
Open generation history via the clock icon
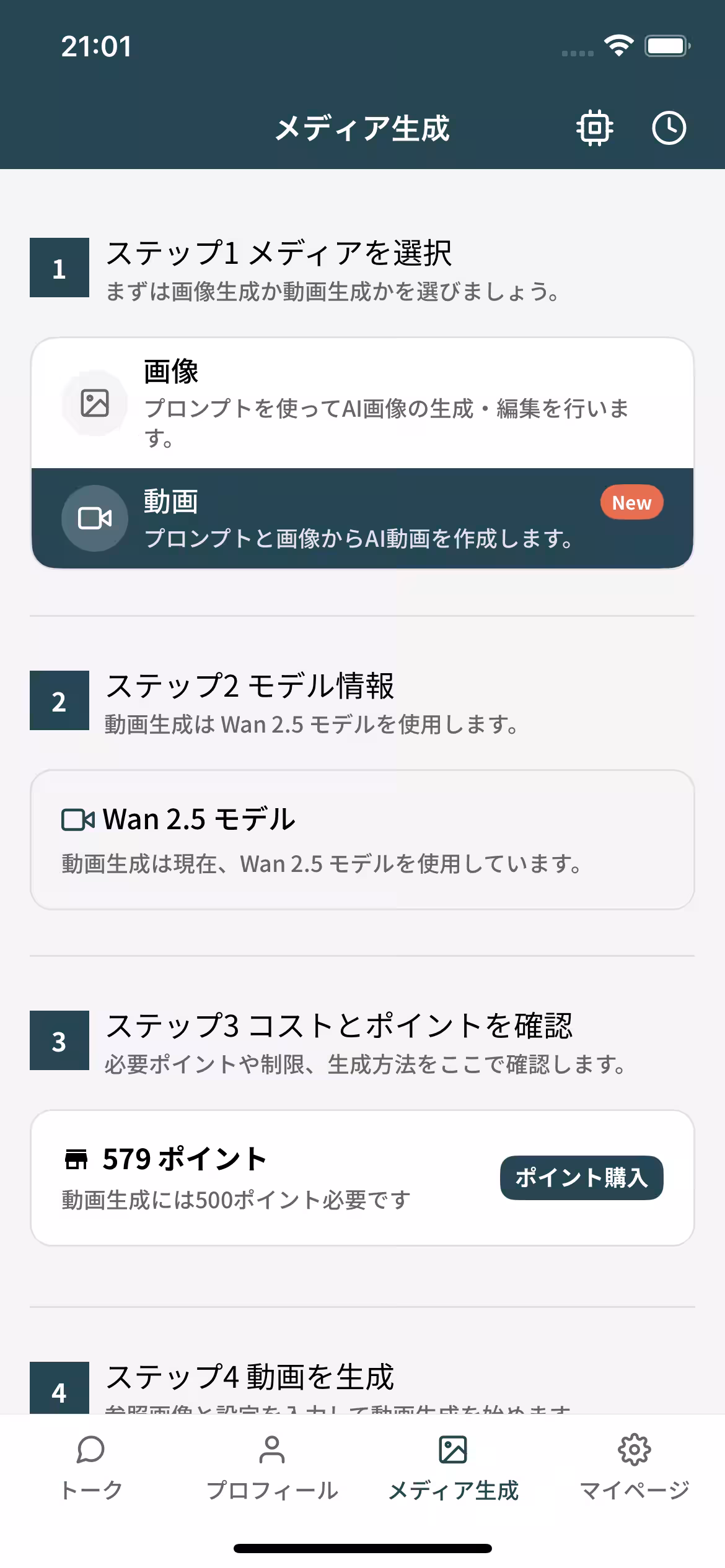click(x=670, y=128)
